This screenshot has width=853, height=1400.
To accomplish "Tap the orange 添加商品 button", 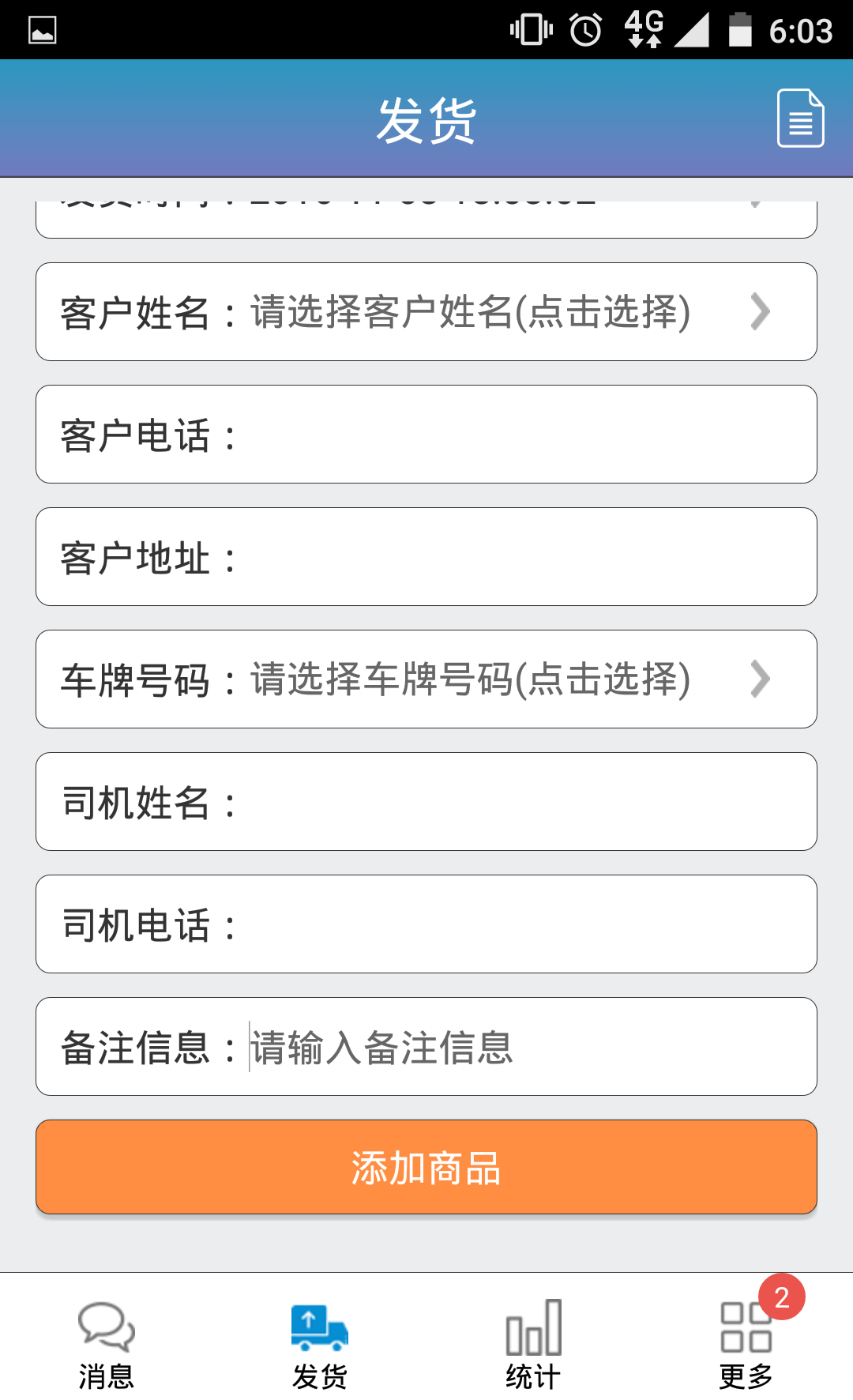I will (426, 1167).
